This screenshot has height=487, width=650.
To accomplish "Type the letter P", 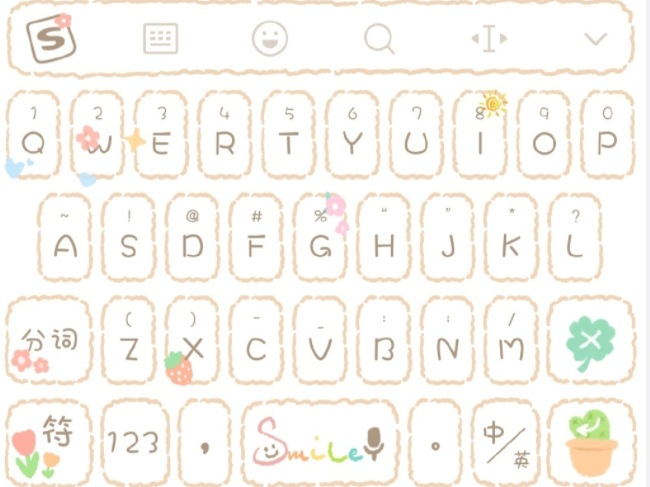I will point(607,136).
